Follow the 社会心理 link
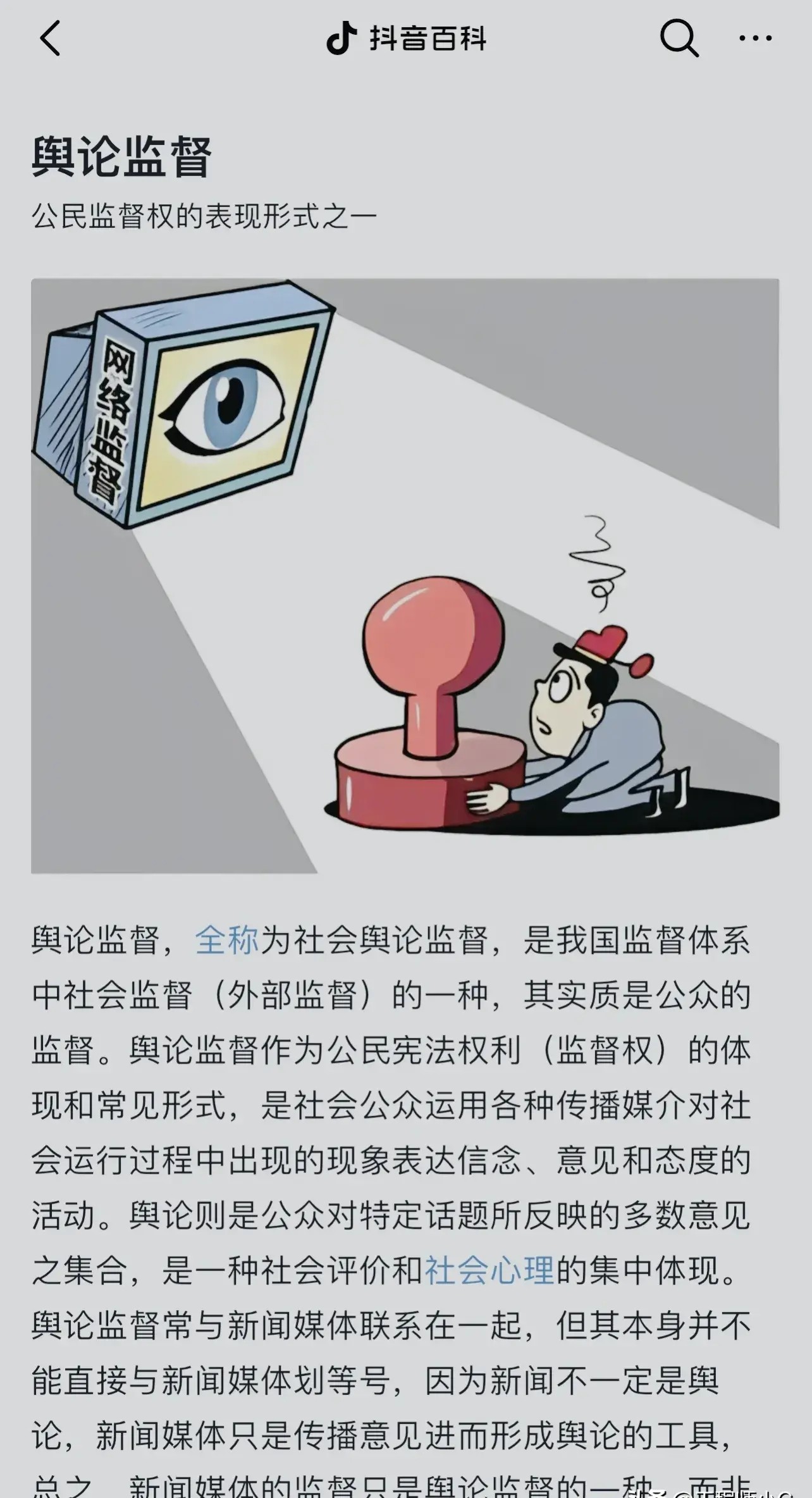 click(x=489, y=1270)
